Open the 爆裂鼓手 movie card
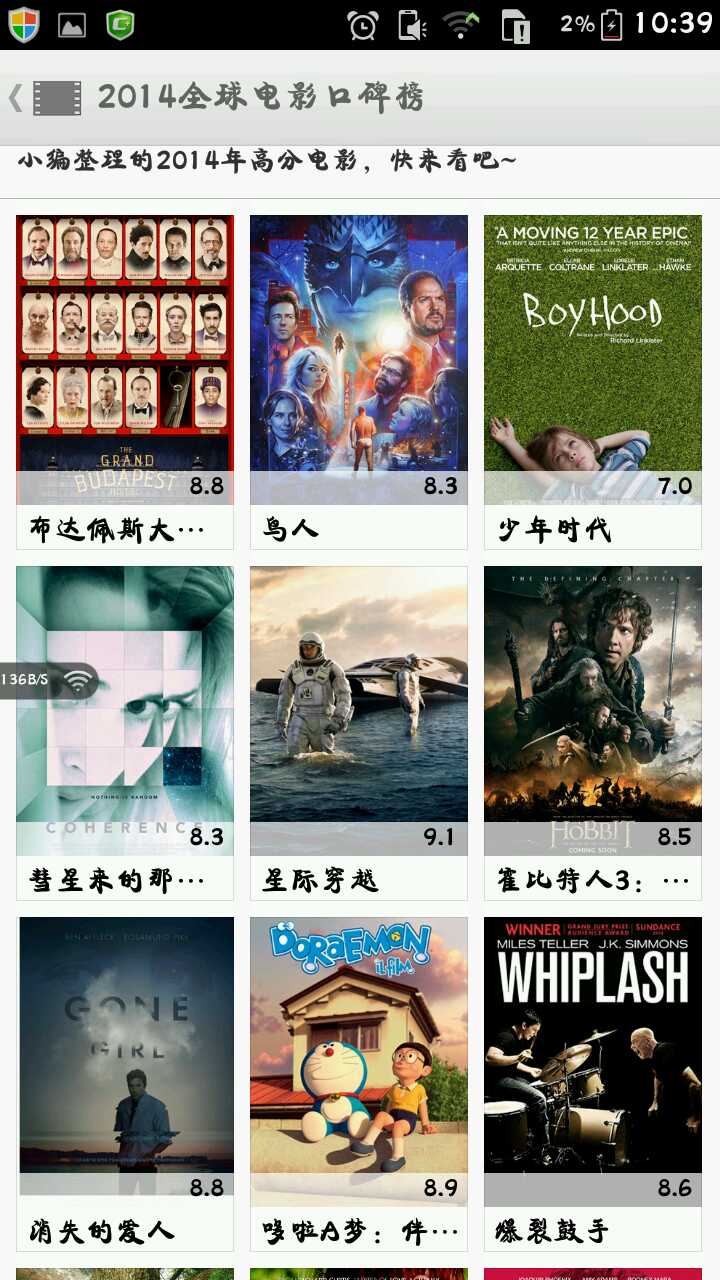Image resolution: width=720 pixels, height=1280 pixels. 593,1082
